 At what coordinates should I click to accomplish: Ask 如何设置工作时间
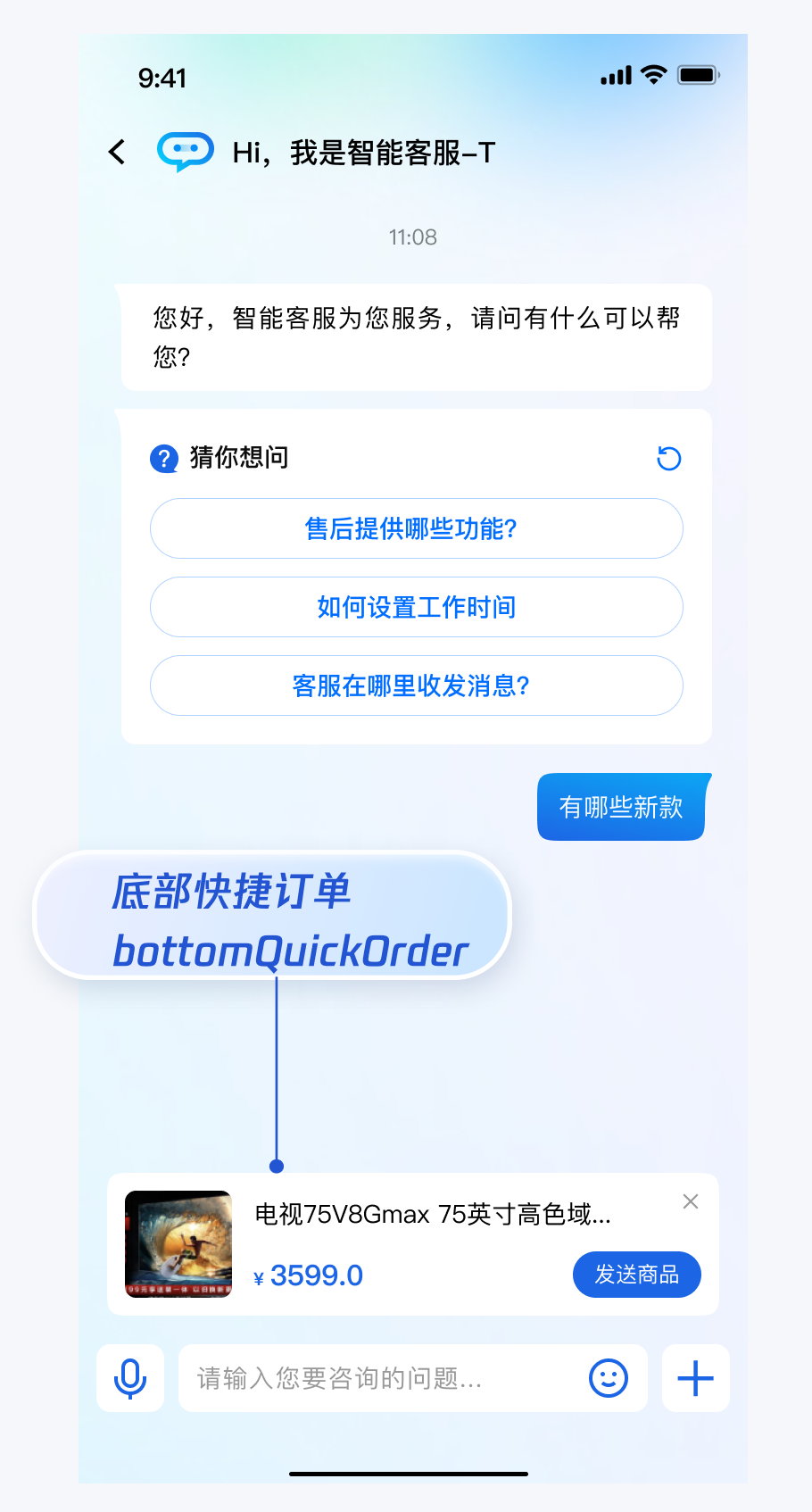[416, 607]
